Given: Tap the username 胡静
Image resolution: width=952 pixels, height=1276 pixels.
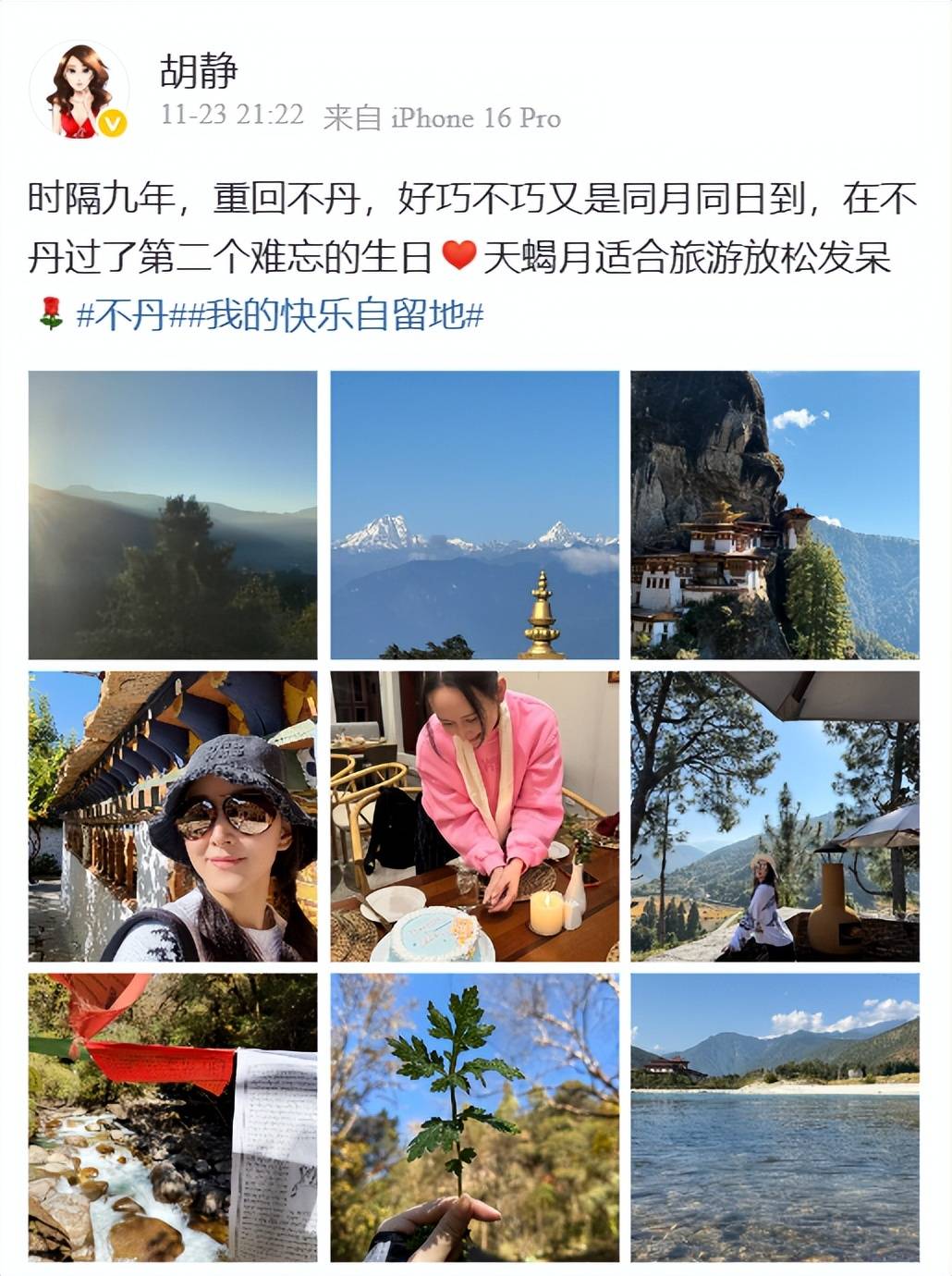Looking at the screenshot, I should 200,69.
